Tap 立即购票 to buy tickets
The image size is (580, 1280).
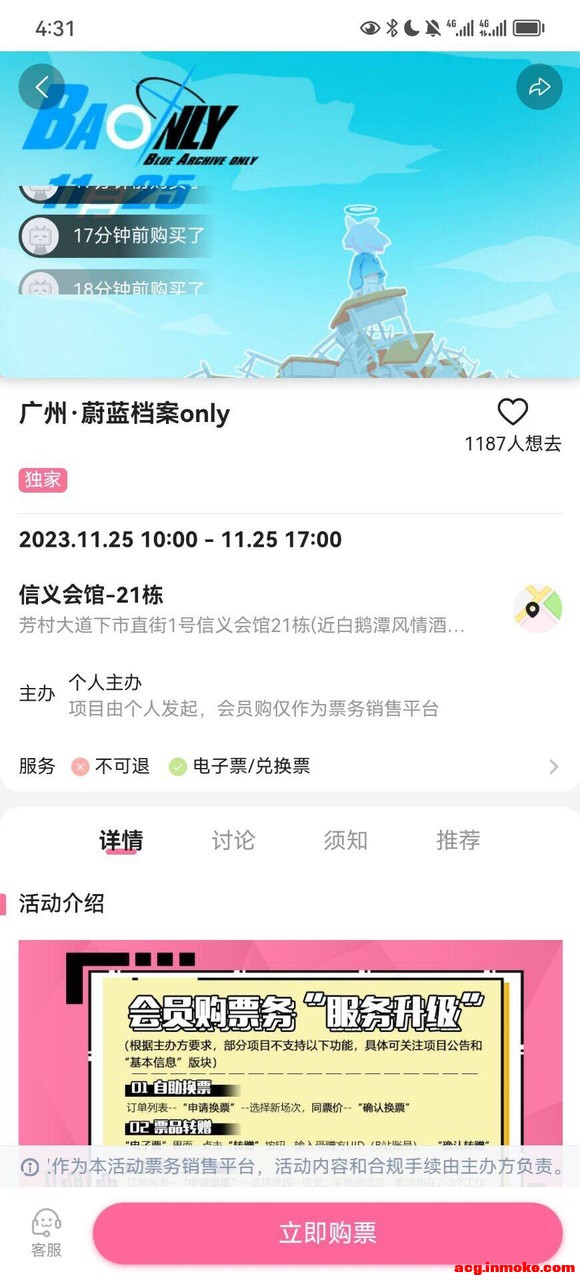click(327, 1233)
